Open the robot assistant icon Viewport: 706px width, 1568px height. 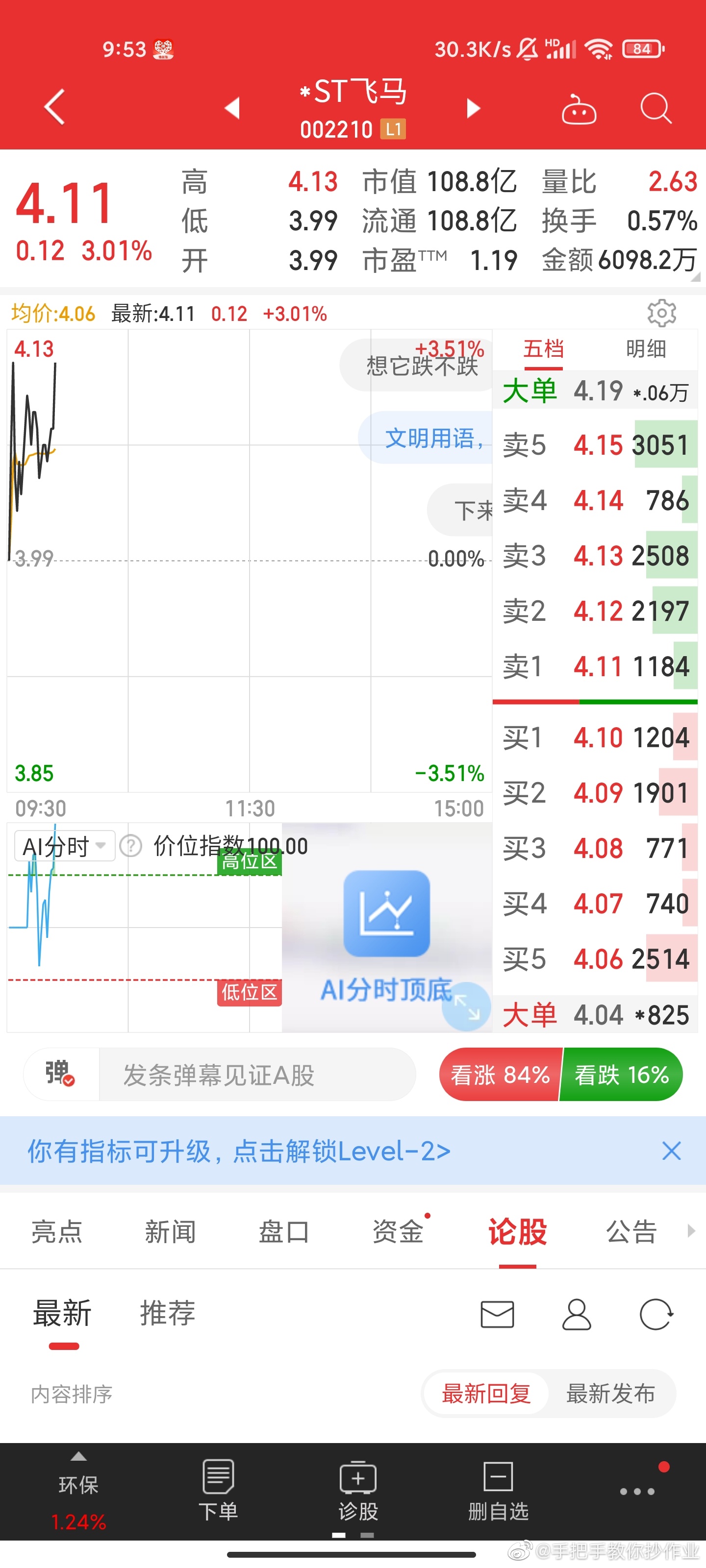578,109
